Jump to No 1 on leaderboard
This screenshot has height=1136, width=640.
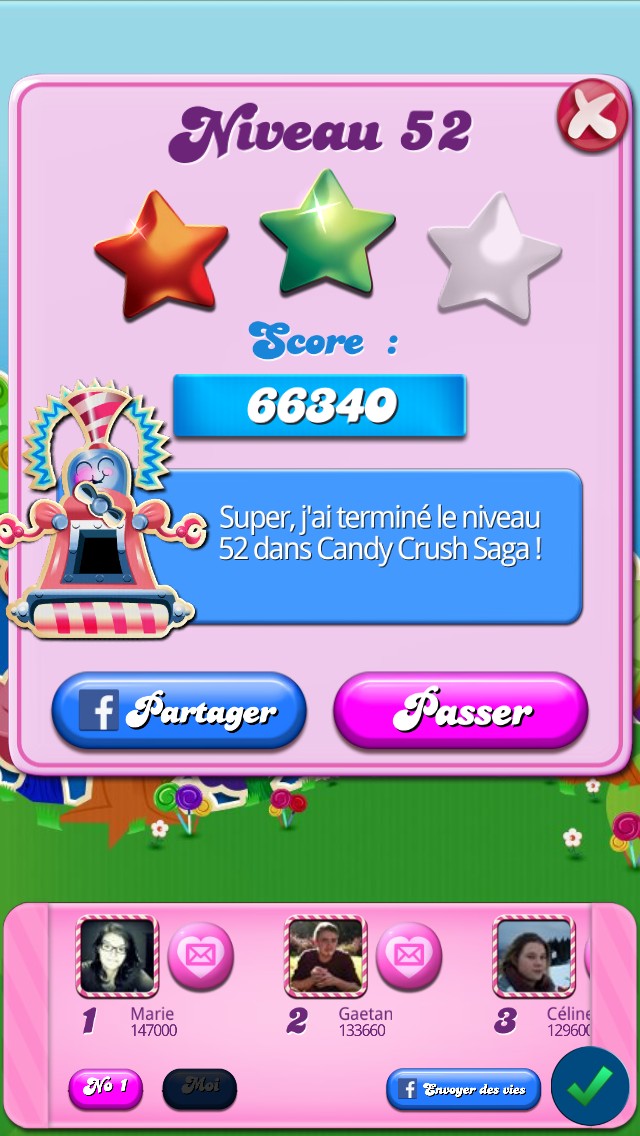[x=105, y=1088]
